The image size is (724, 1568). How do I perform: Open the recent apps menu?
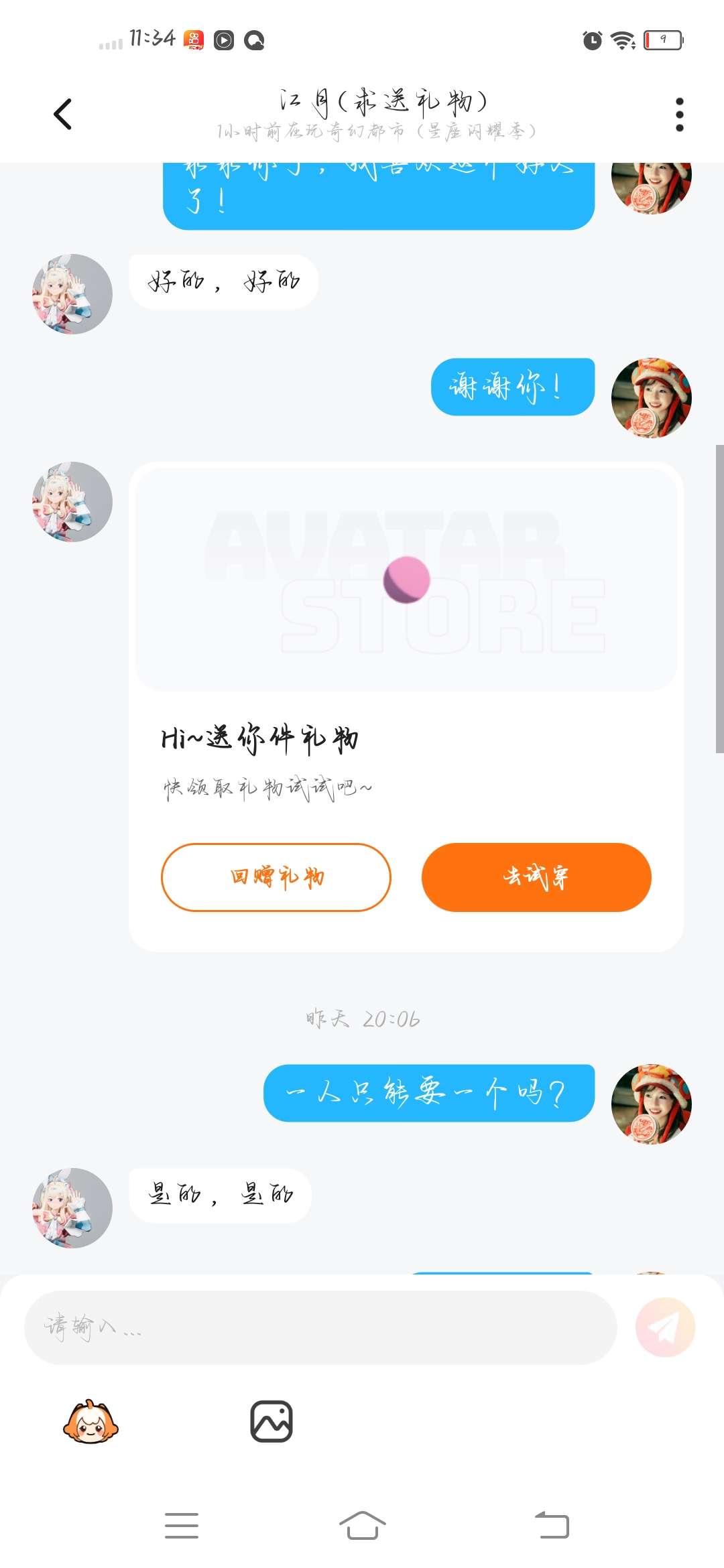(x=182, y=1525)
